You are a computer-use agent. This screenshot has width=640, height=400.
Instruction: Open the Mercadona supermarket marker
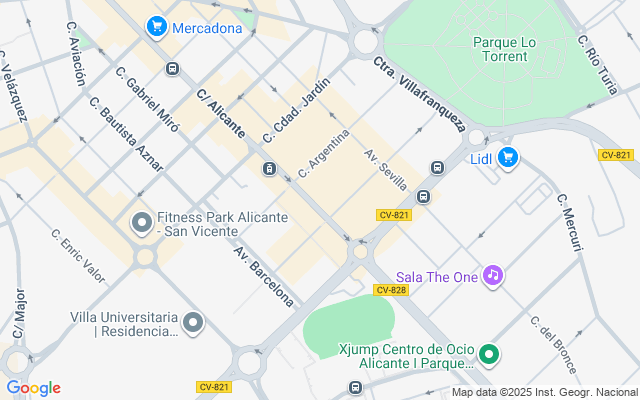[x=156, y=27]
